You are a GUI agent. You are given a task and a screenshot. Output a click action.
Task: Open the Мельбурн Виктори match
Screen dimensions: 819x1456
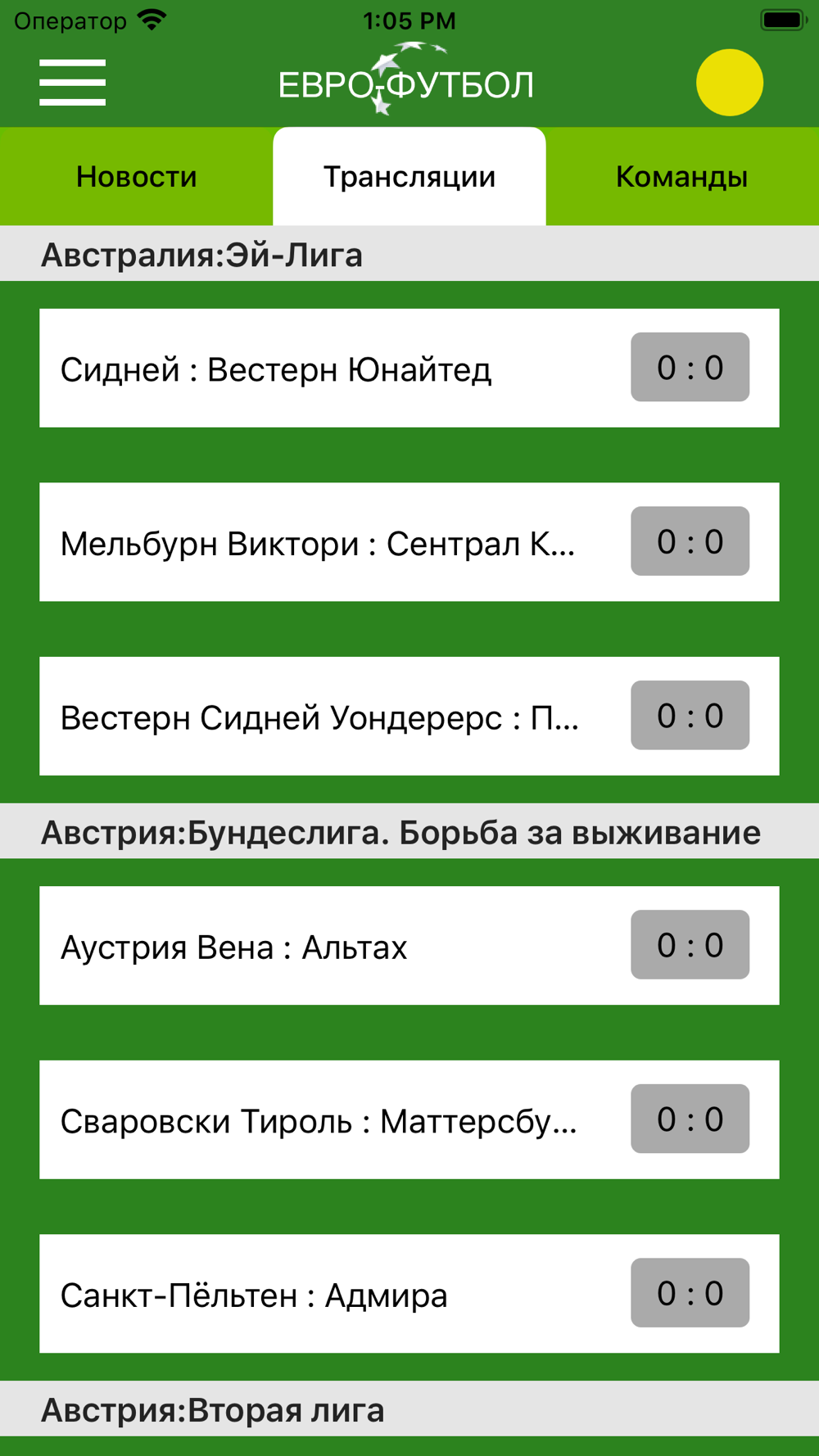[409, 542]
